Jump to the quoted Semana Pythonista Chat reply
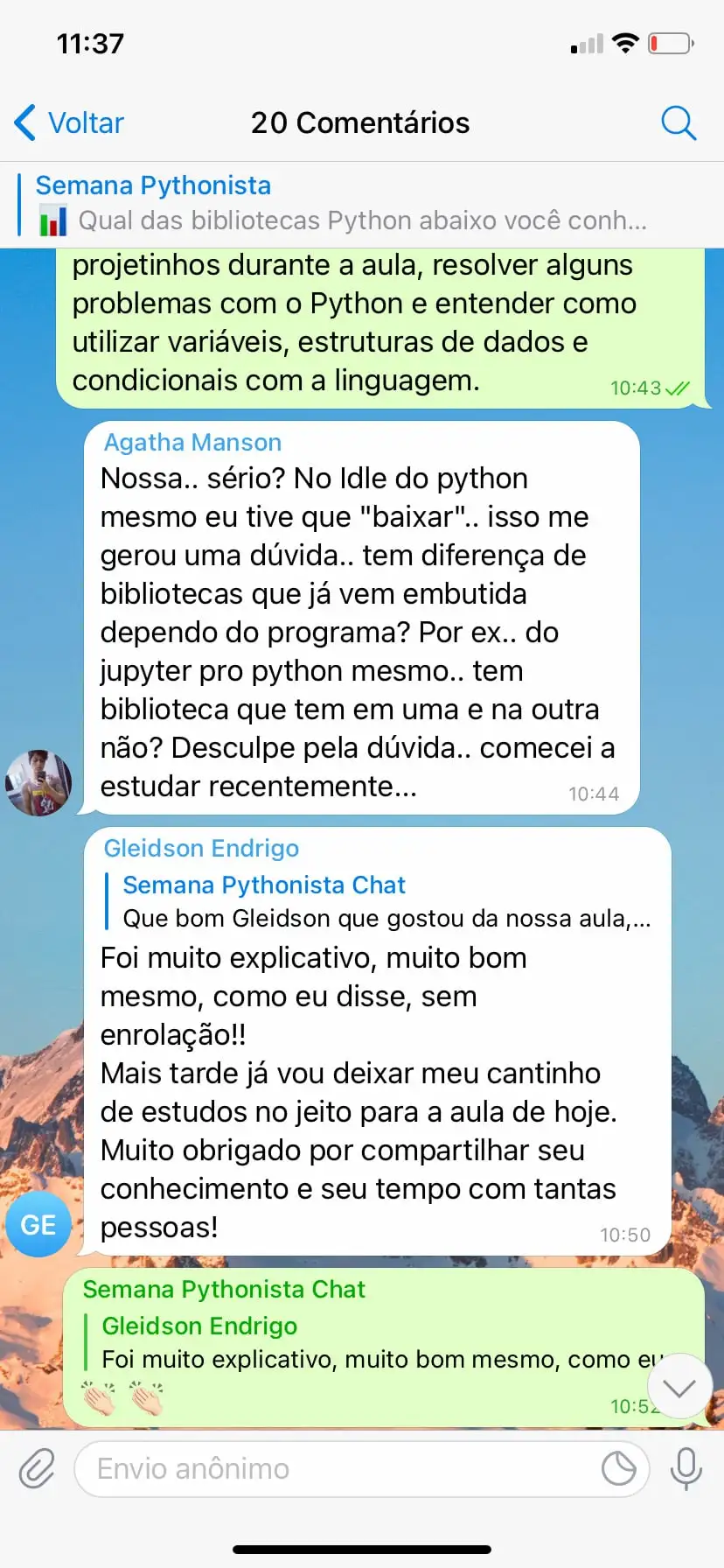The height and width of the screenshot is (1568, 724). (376, 901)
